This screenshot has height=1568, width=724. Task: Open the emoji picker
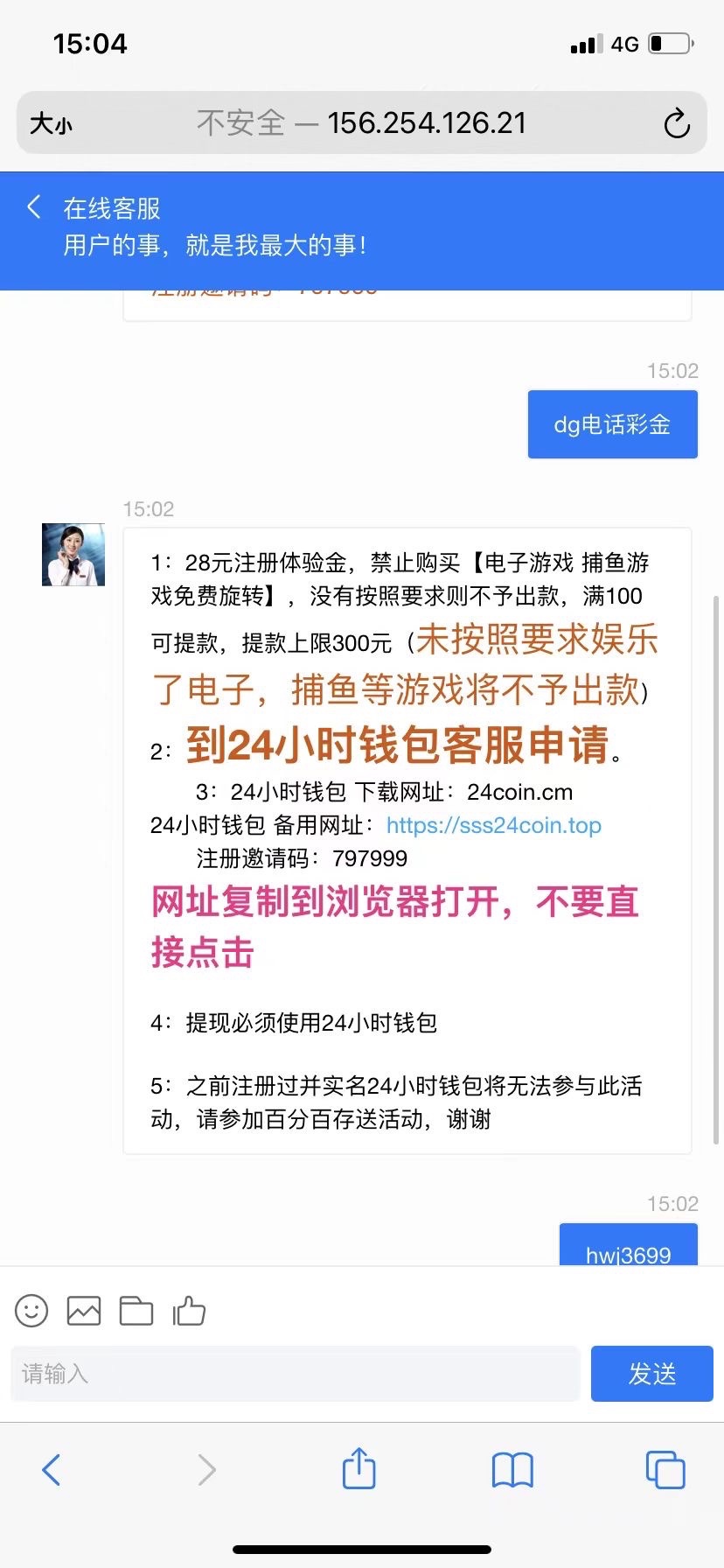pyautogui.click(x=31, y=1311)
